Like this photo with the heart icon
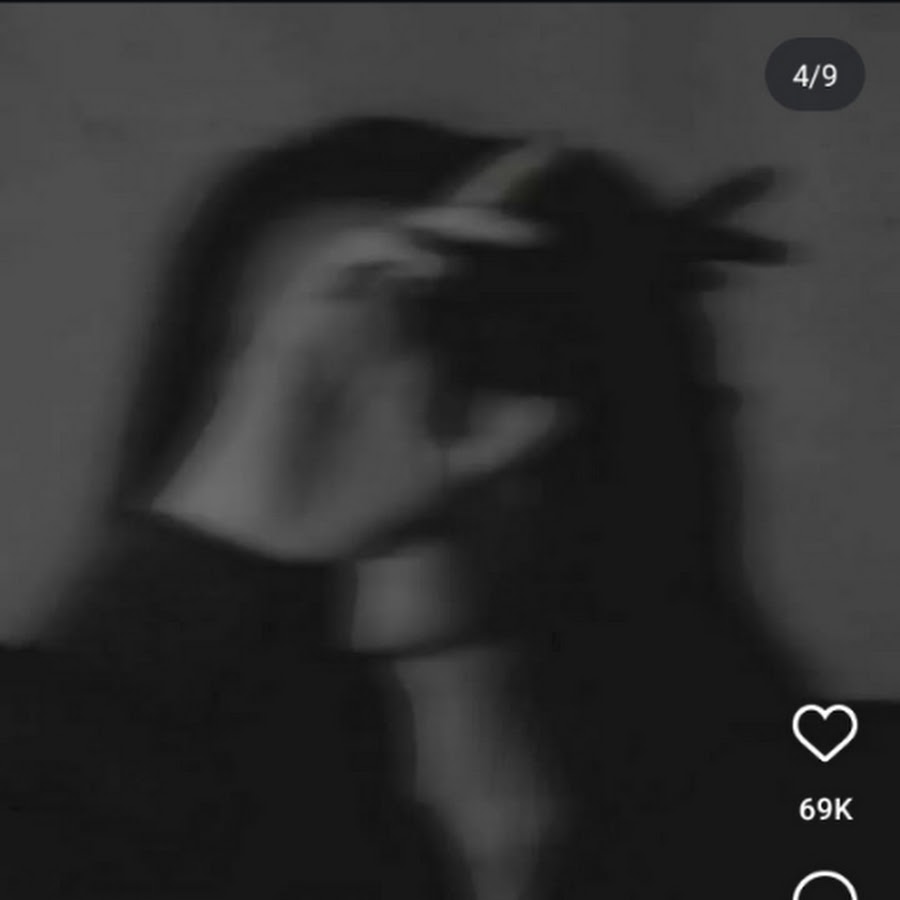Viewport: 900px width, 900px height. (x=825, y=733)
